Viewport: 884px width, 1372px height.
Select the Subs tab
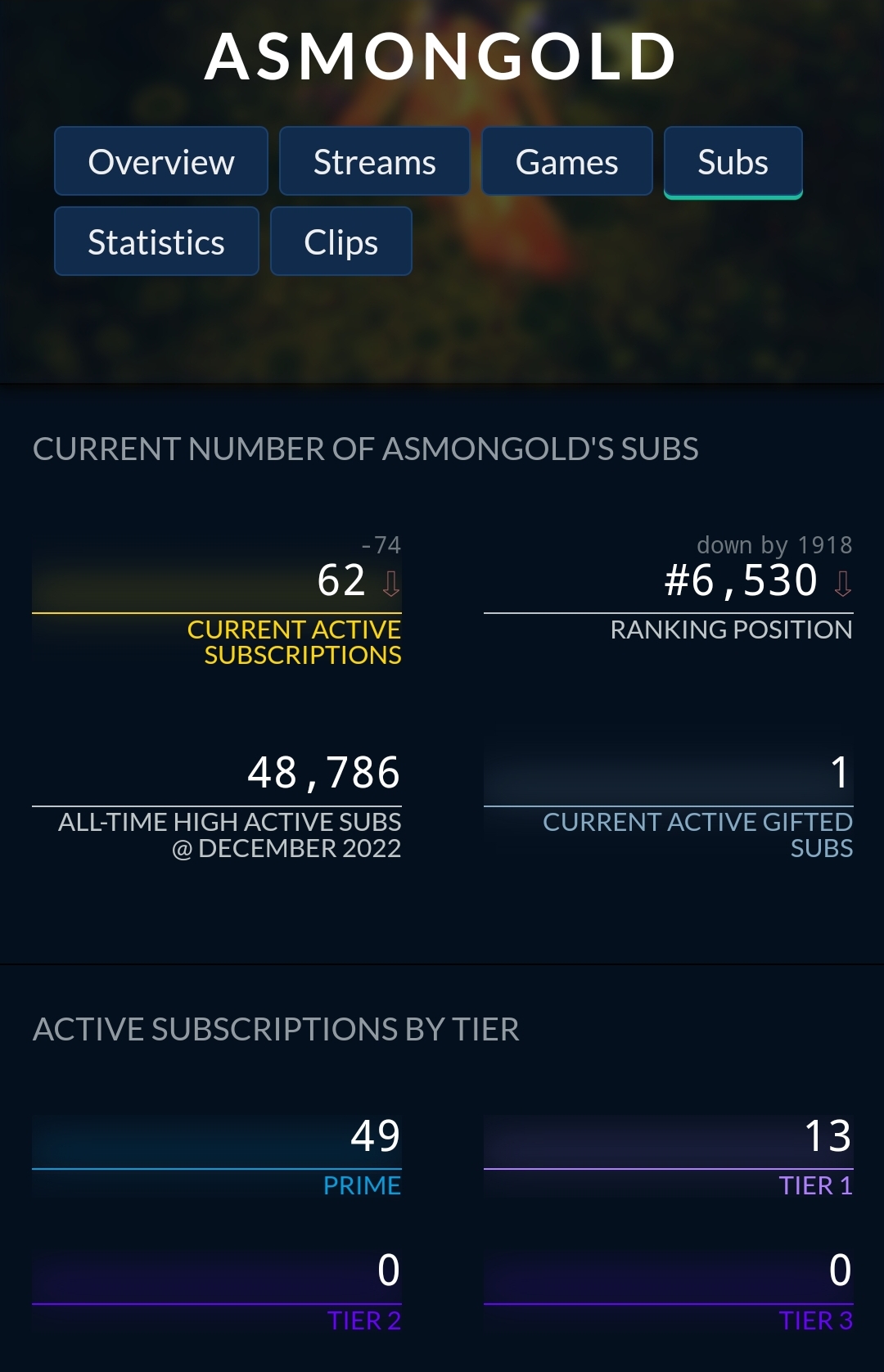[733, 161]
